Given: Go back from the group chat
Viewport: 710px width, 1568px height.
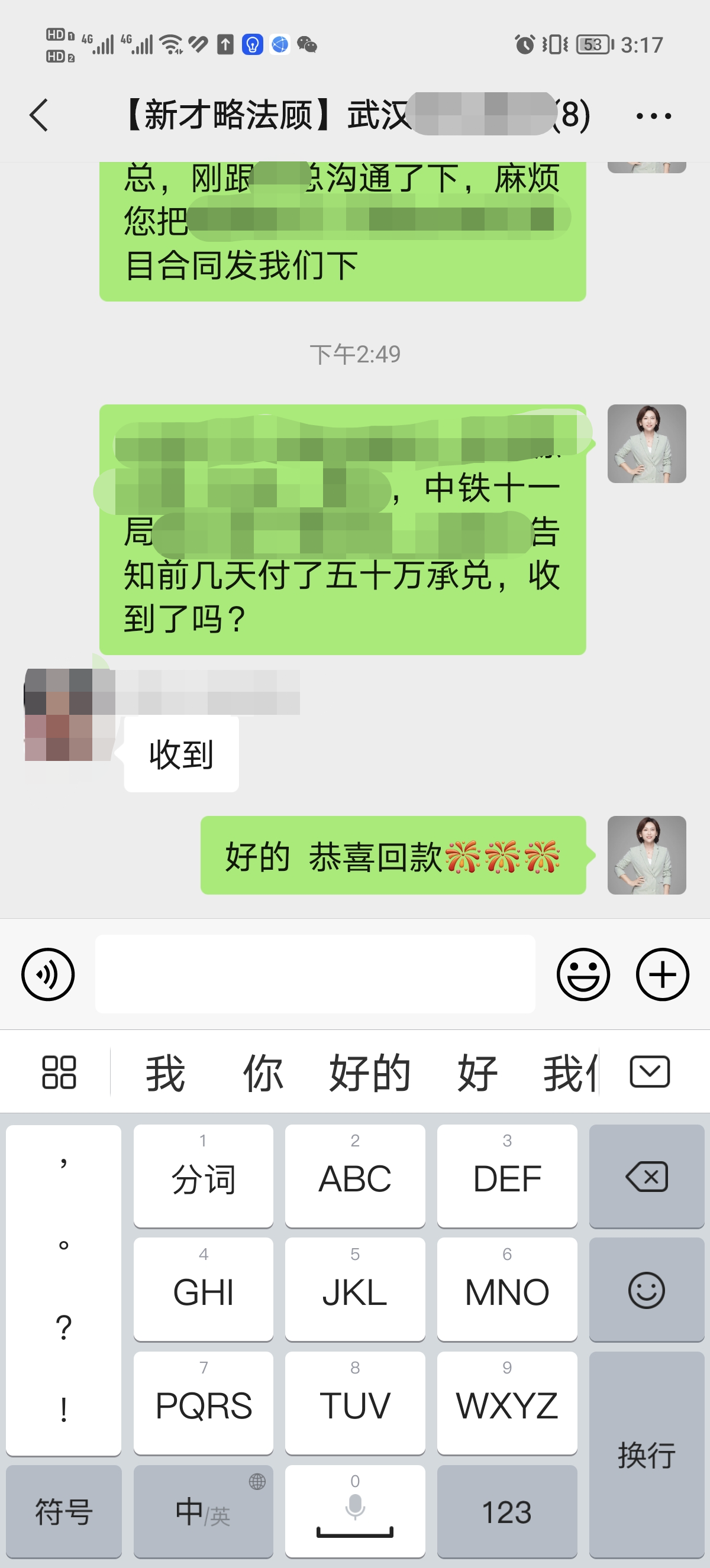Looking at the screenshot, I should coord(39,115).
